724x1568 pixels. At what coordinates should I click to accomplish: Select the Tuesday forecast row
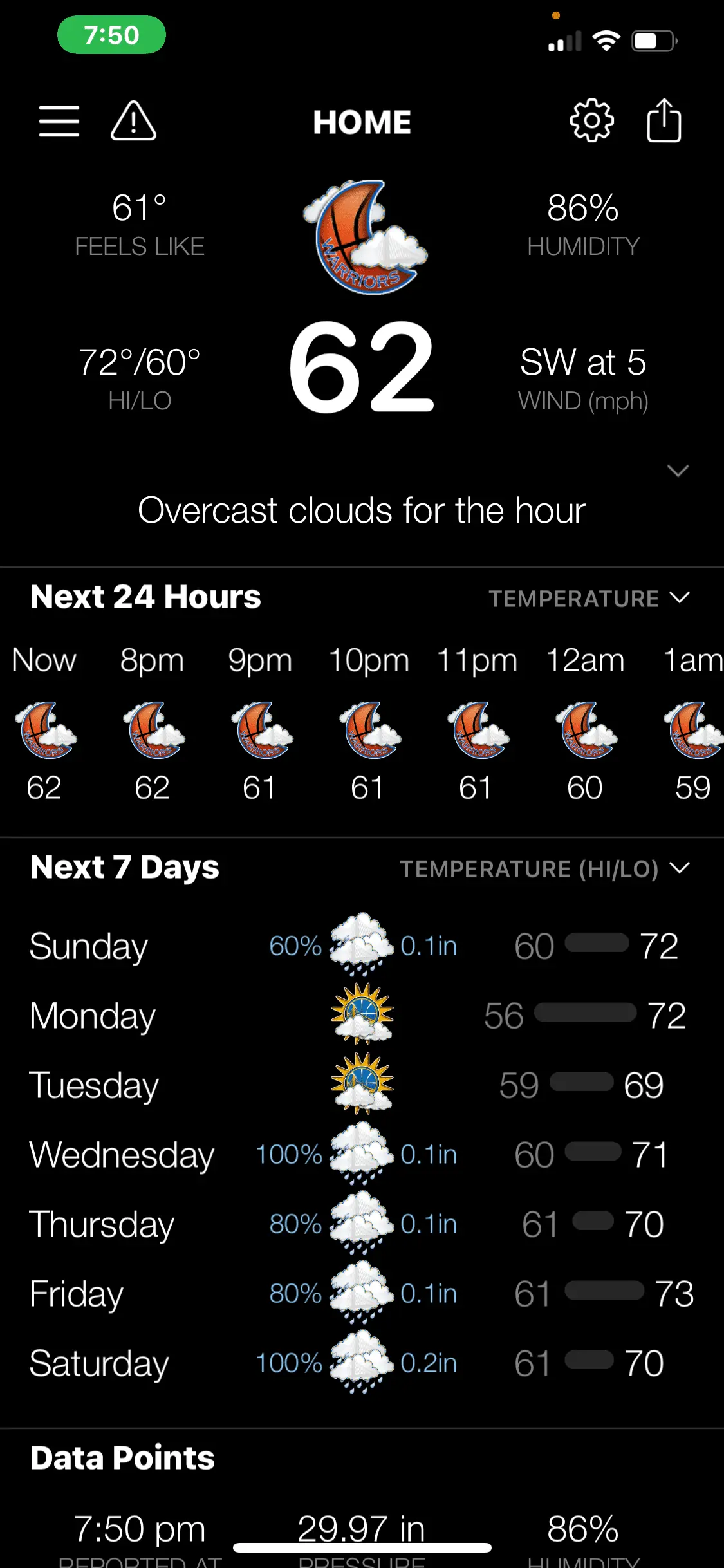[x=362, y=1085]
